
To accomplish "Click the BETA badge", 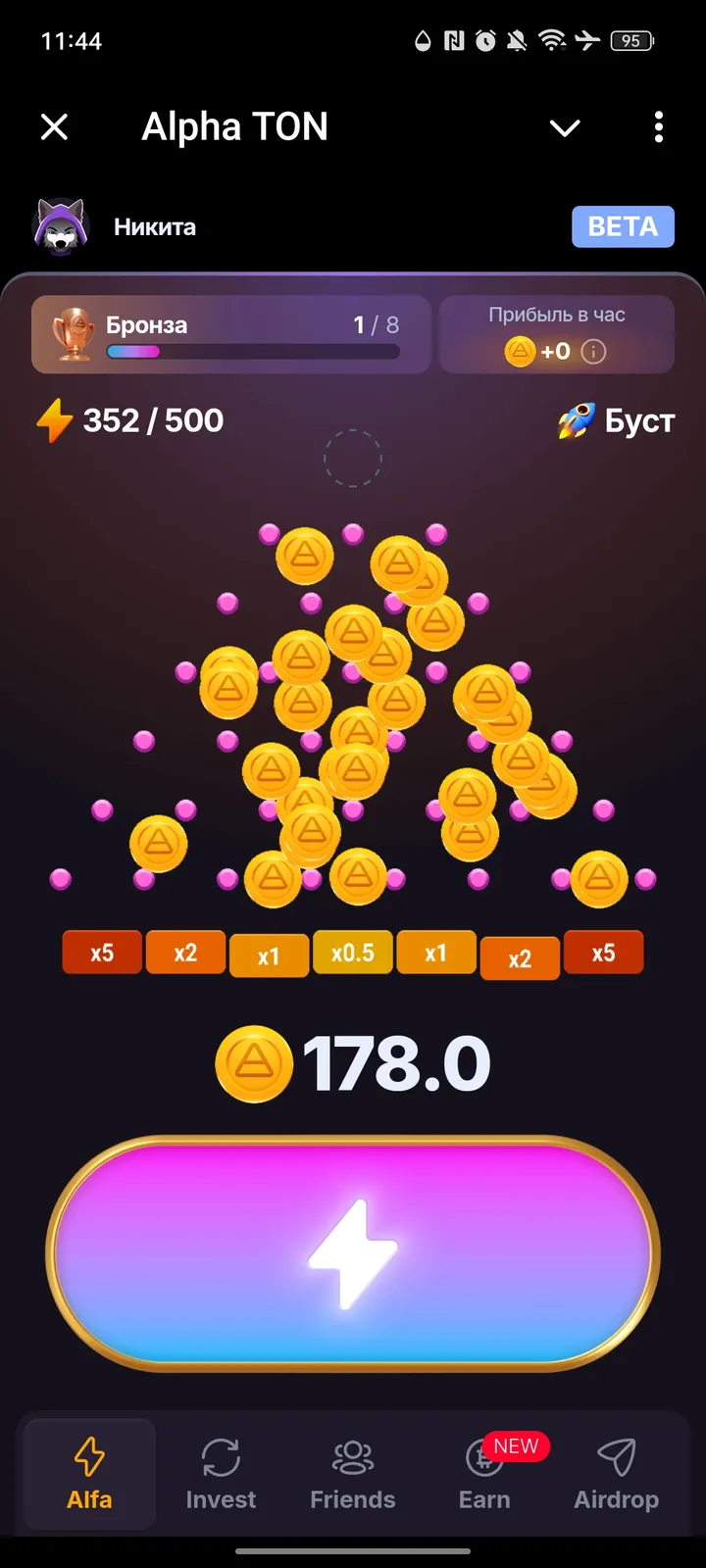I will click(623, 226).
